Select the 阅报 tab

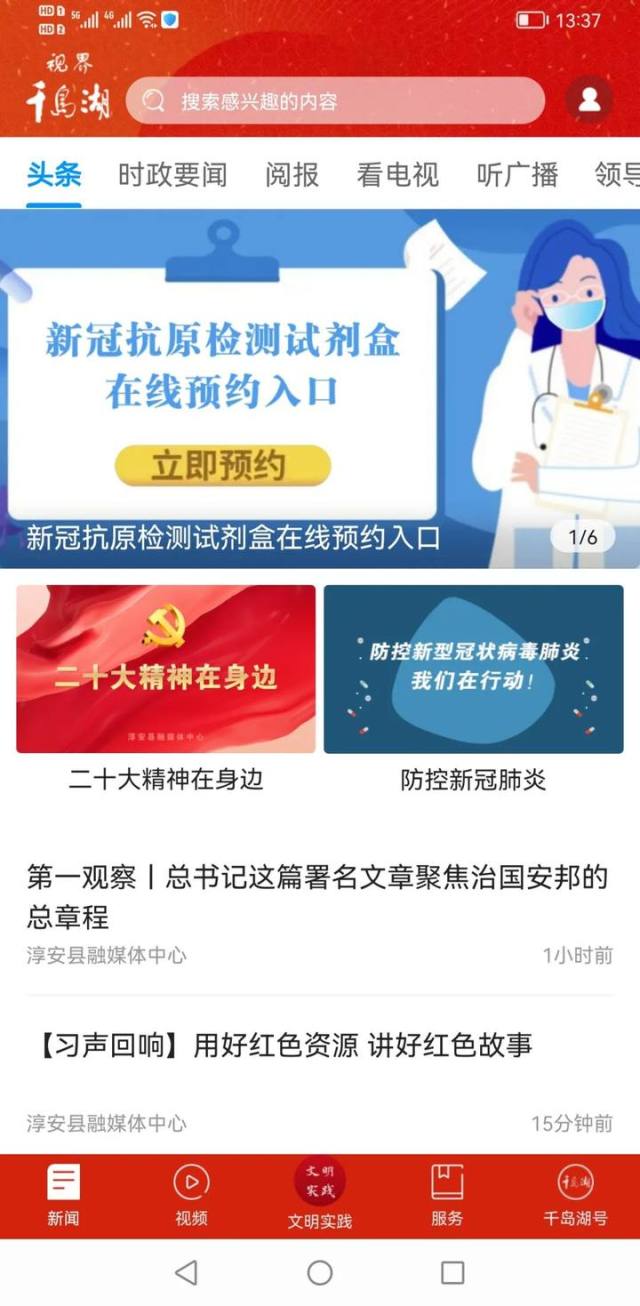(x=292, y=175)
